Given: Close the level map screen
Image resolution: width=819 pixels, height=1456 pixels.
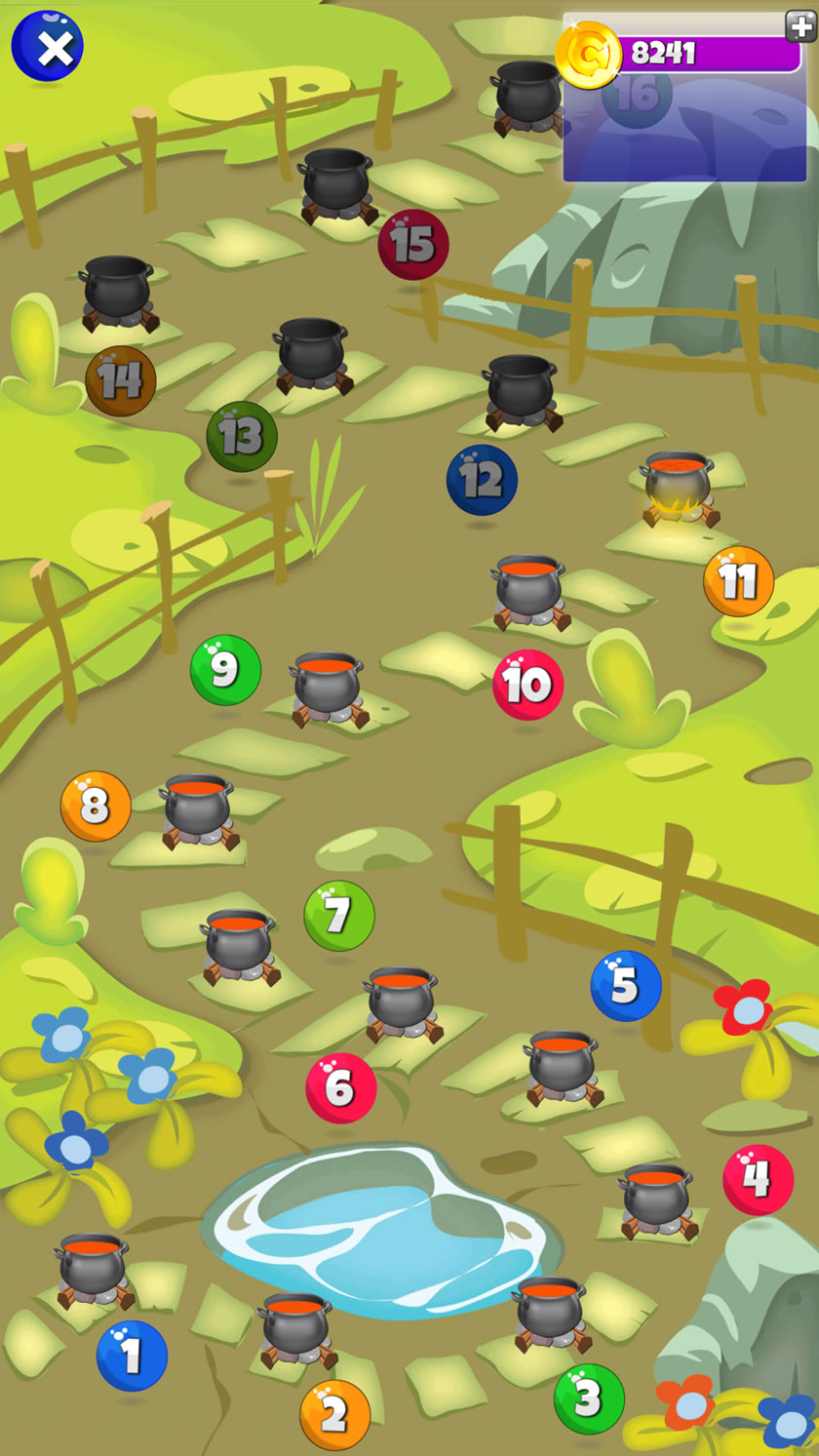Looking at the screenshot, I should click(x=47, y=46).
